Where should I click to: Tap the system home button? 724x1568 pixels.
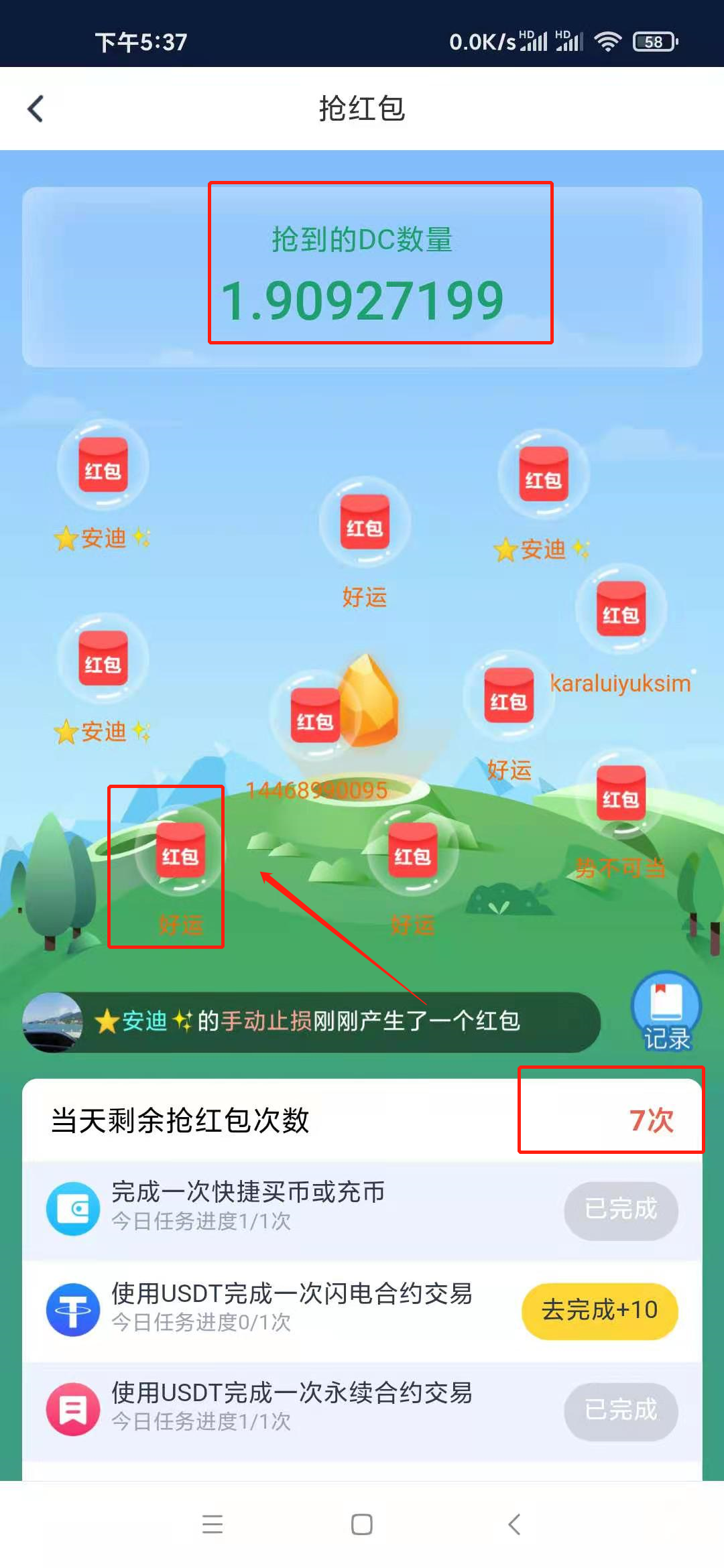tap(362, 1524)
